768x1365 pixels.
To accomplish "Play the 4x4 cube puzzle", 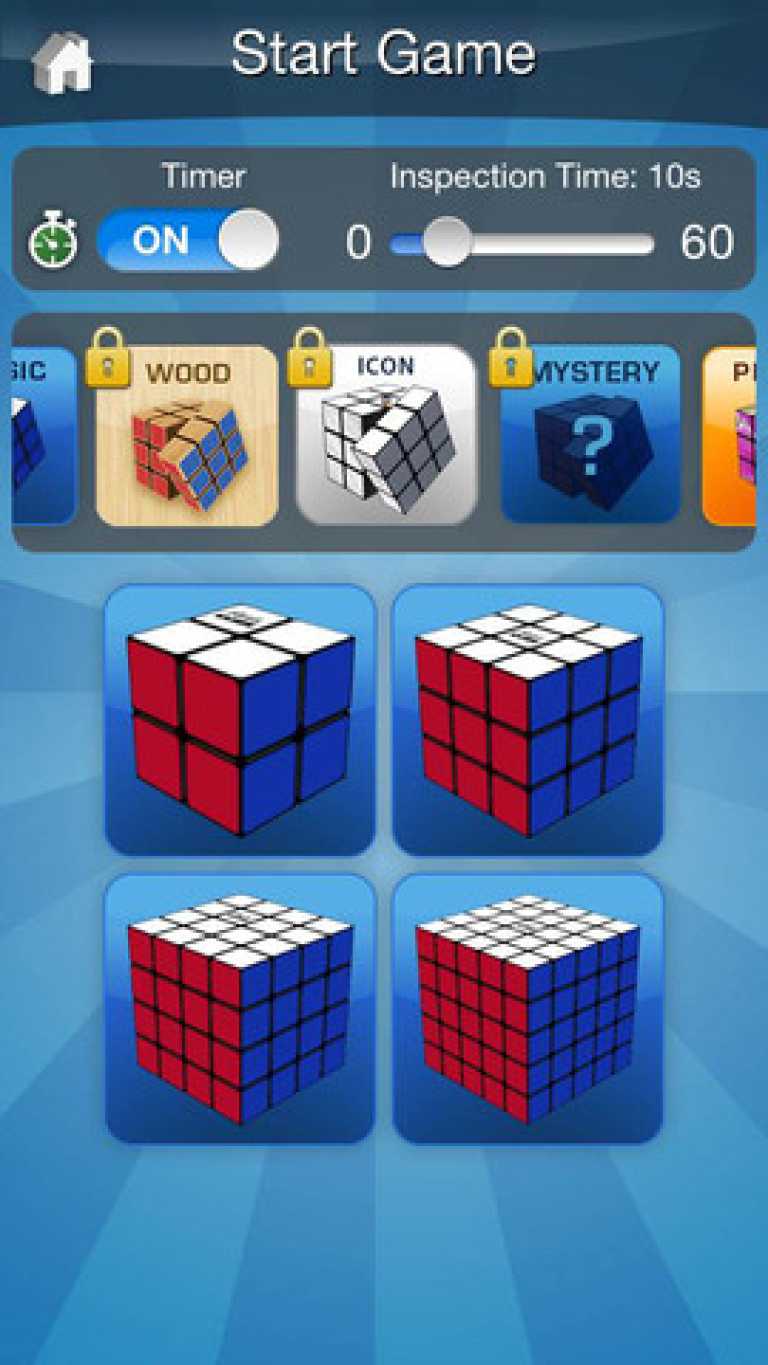I will [240, 1008].
